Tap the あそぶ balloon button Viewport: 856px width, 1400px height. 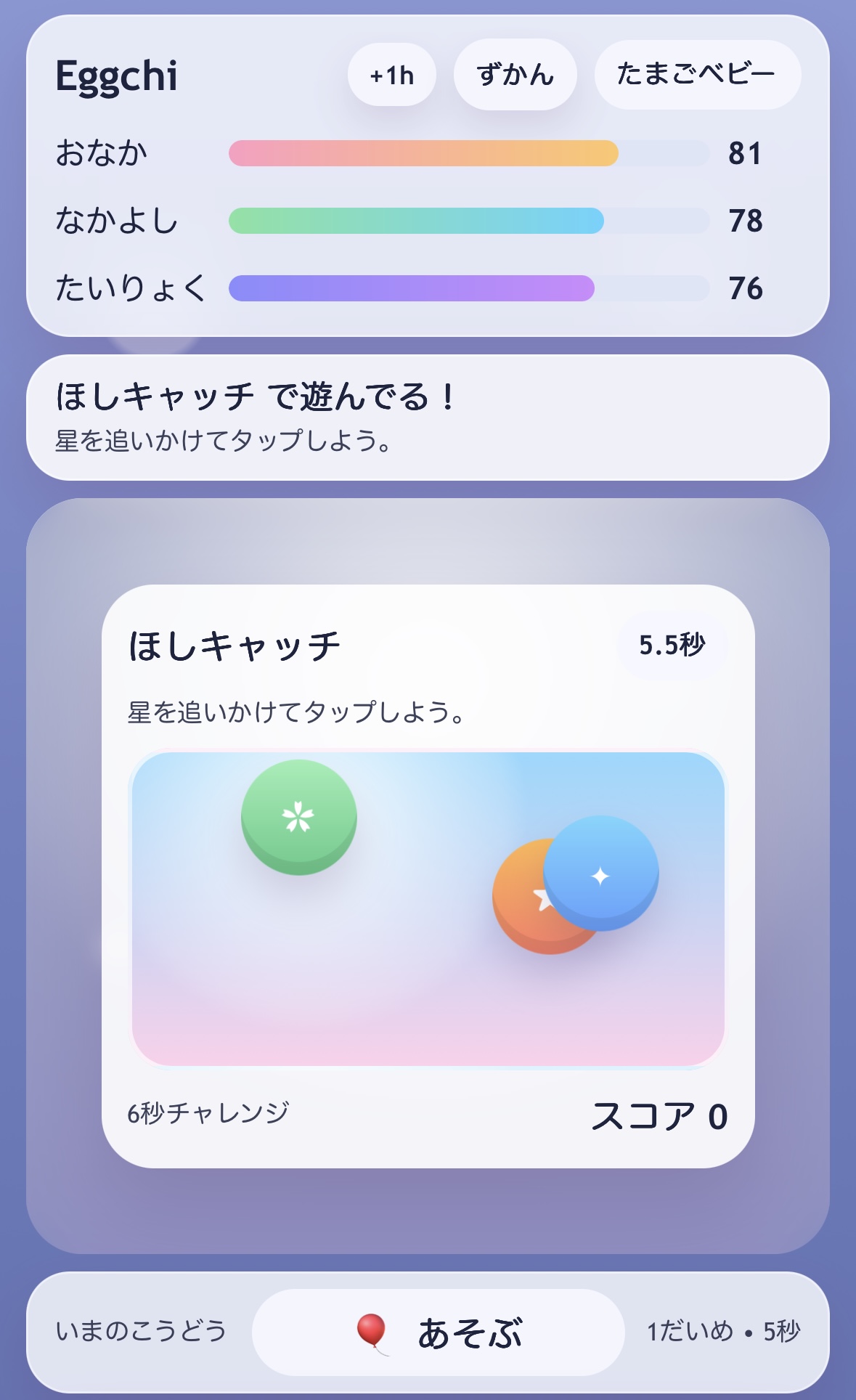pos(438,1332)
